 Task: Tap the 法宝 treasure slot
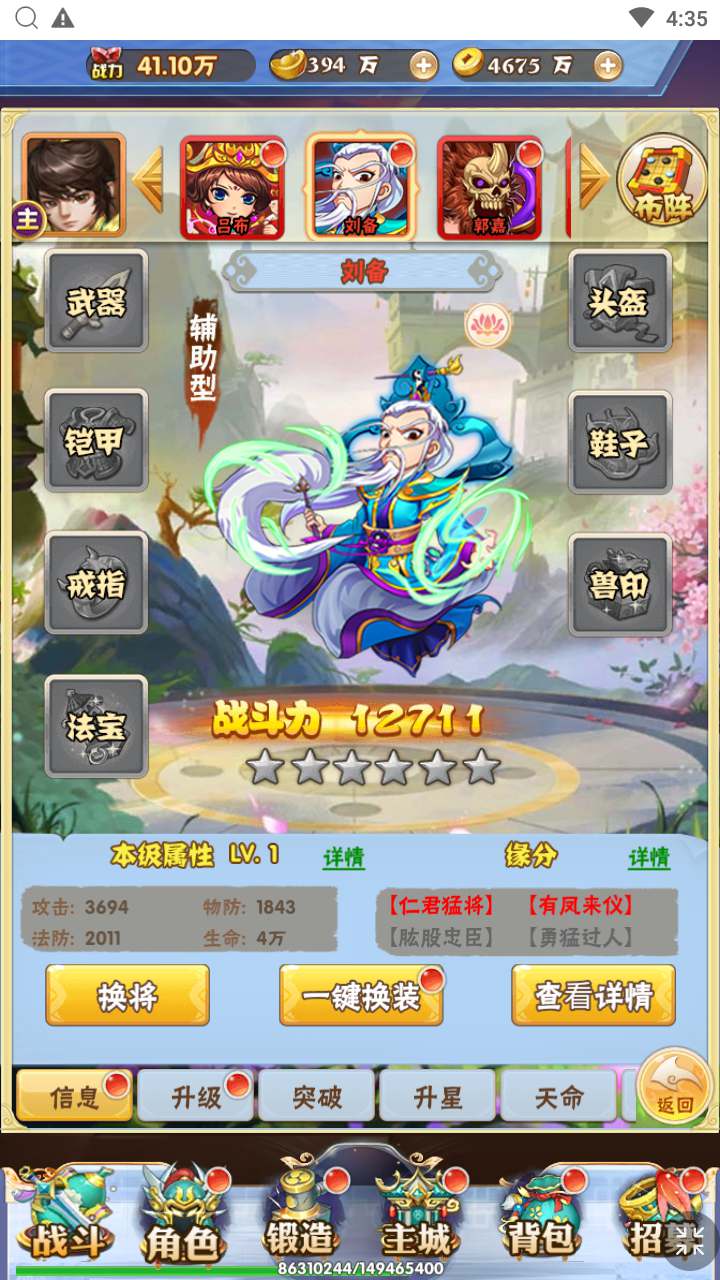coord(96,726)
